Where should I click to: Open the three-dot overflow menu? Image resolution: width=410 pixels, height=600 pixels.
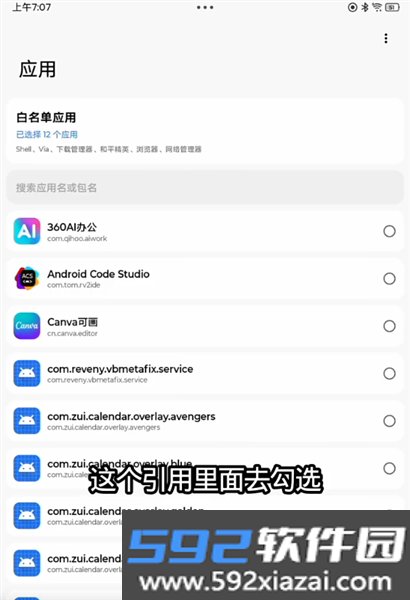click(386, 38)
